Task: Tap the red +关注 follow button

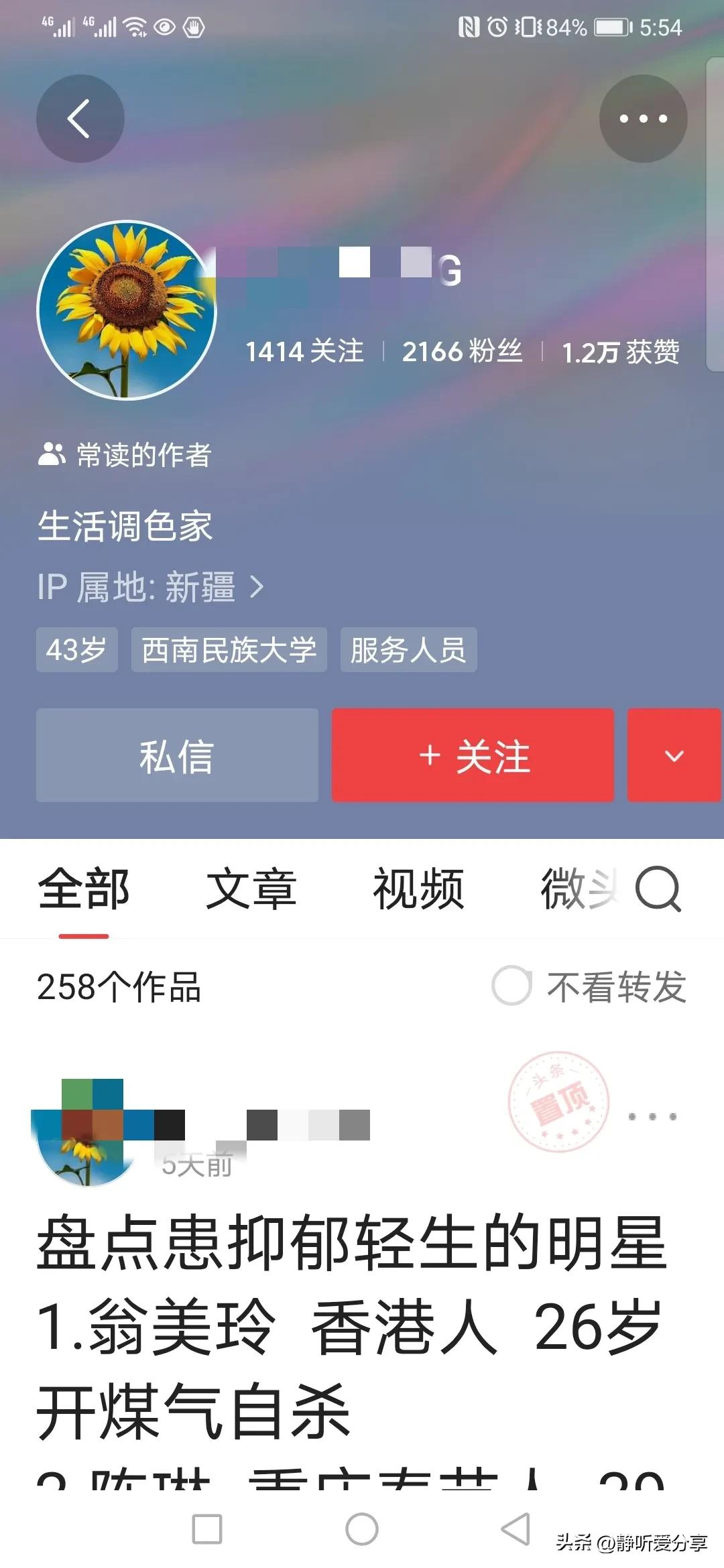Action: (x=473, y=757)
